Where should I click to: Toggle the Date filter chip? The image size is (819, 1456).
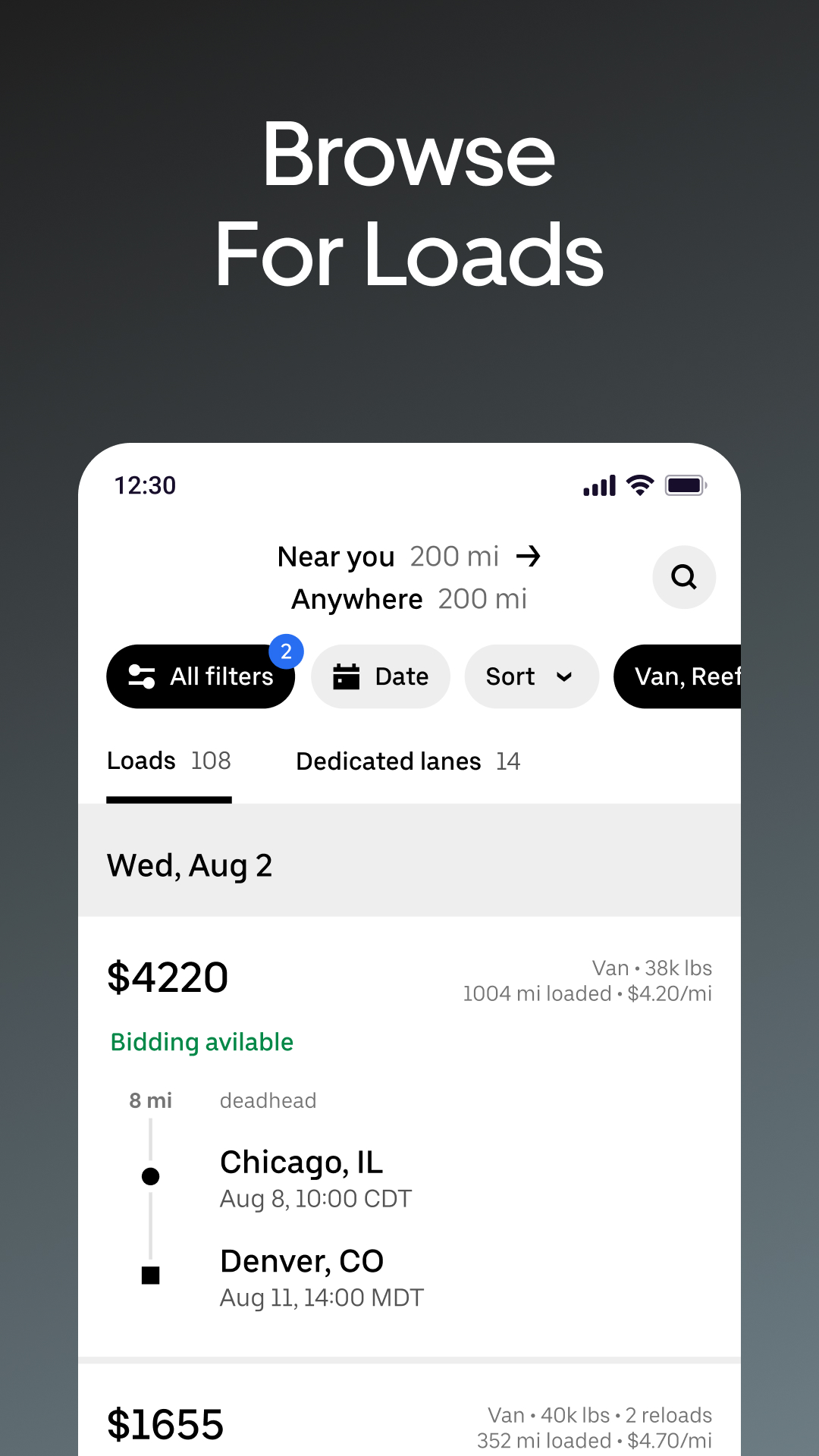point(380,676)
